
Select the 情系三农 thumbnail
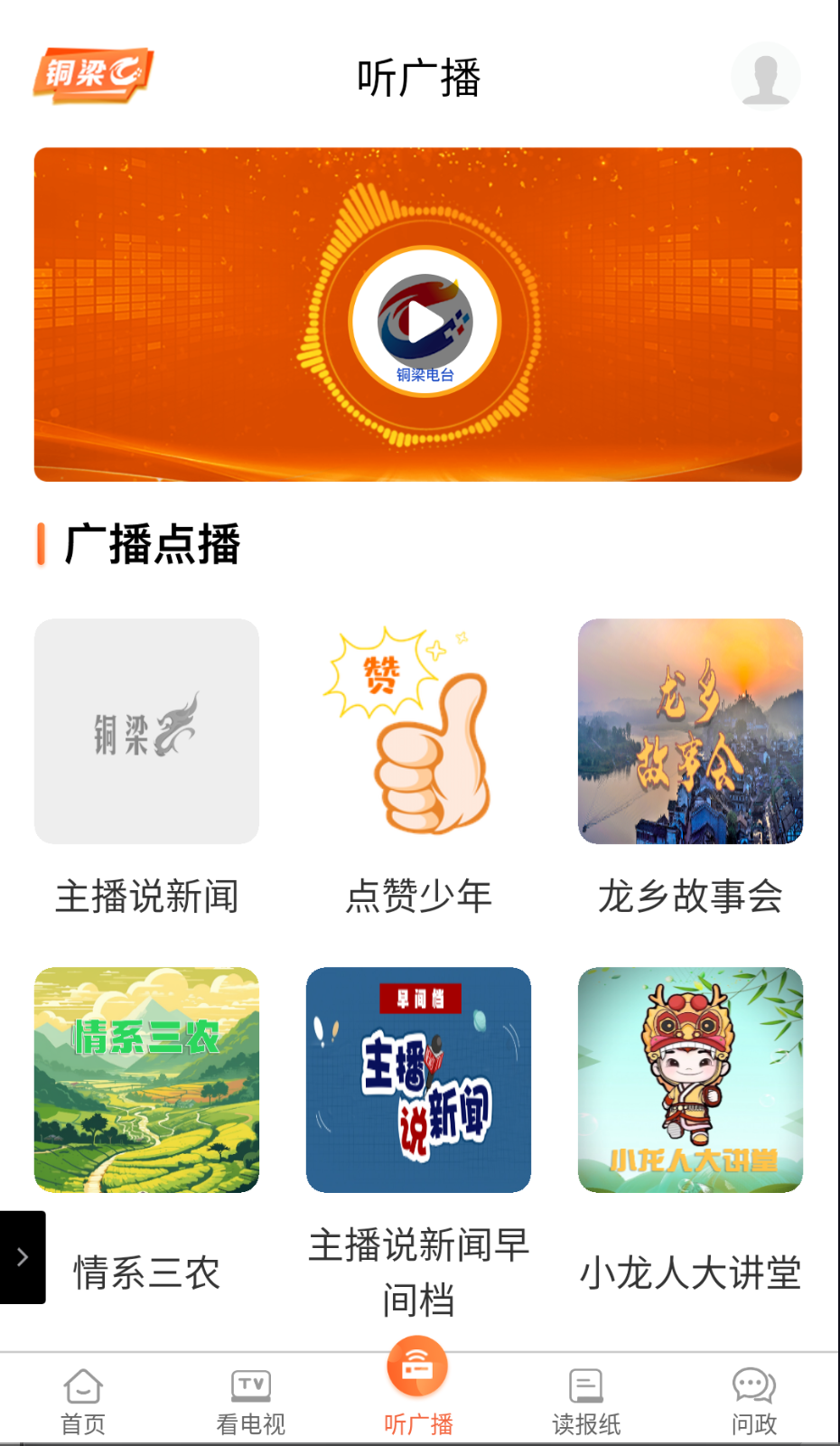pos(146,1078)
